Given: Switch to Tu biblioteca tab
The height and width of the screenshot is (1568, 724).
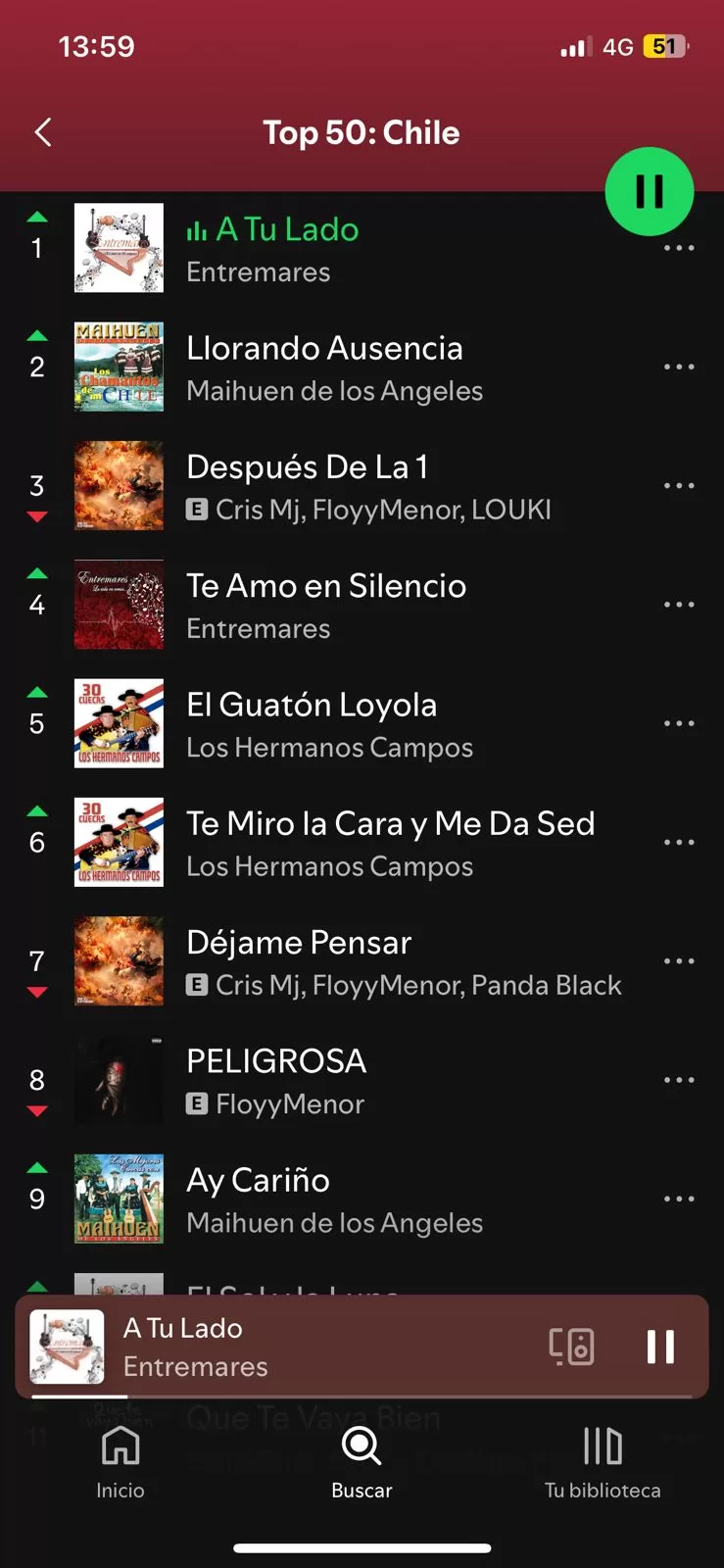Looking at the screenshot, I should [x=602, y=1462].
